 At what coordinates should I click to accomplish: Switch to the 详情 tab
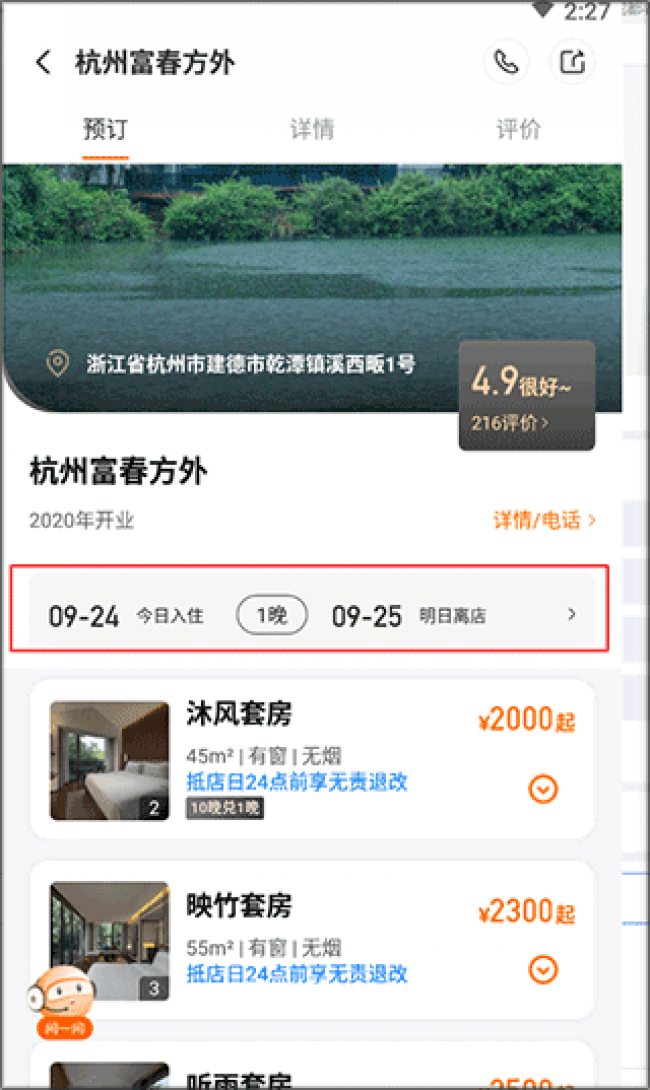click(x=312, y=129)
